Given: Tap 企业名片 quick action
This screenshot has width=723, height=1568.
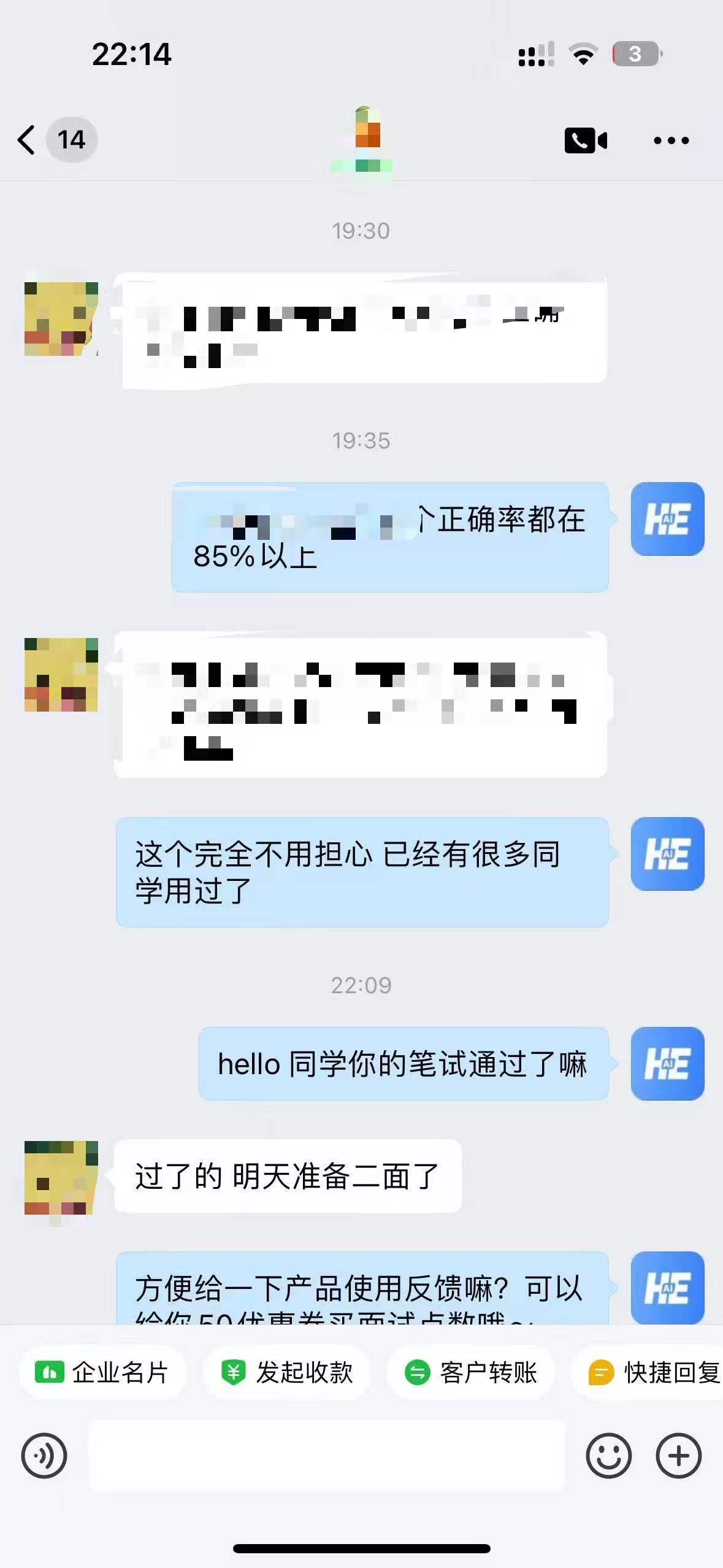Looking at the screenshot, I should coord(102,1373).
